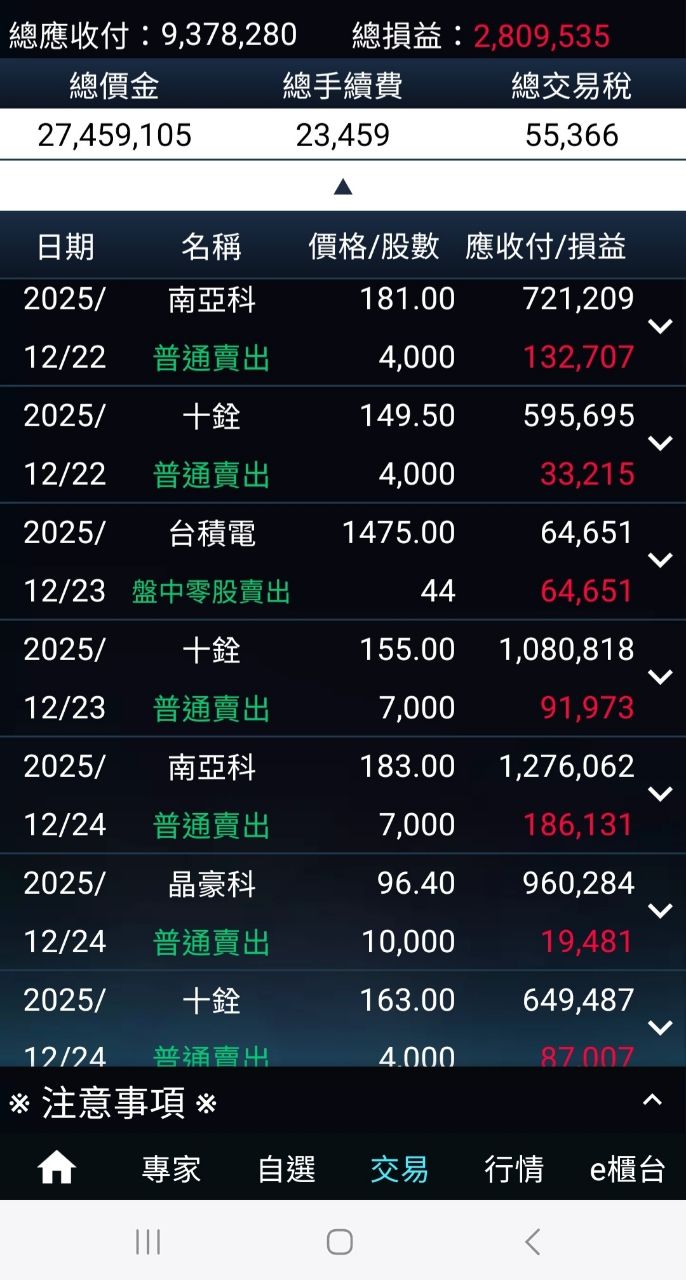Expand the 南亞科 12/24 sell record
686x1280 pixels.
click(x=660, y=795)
